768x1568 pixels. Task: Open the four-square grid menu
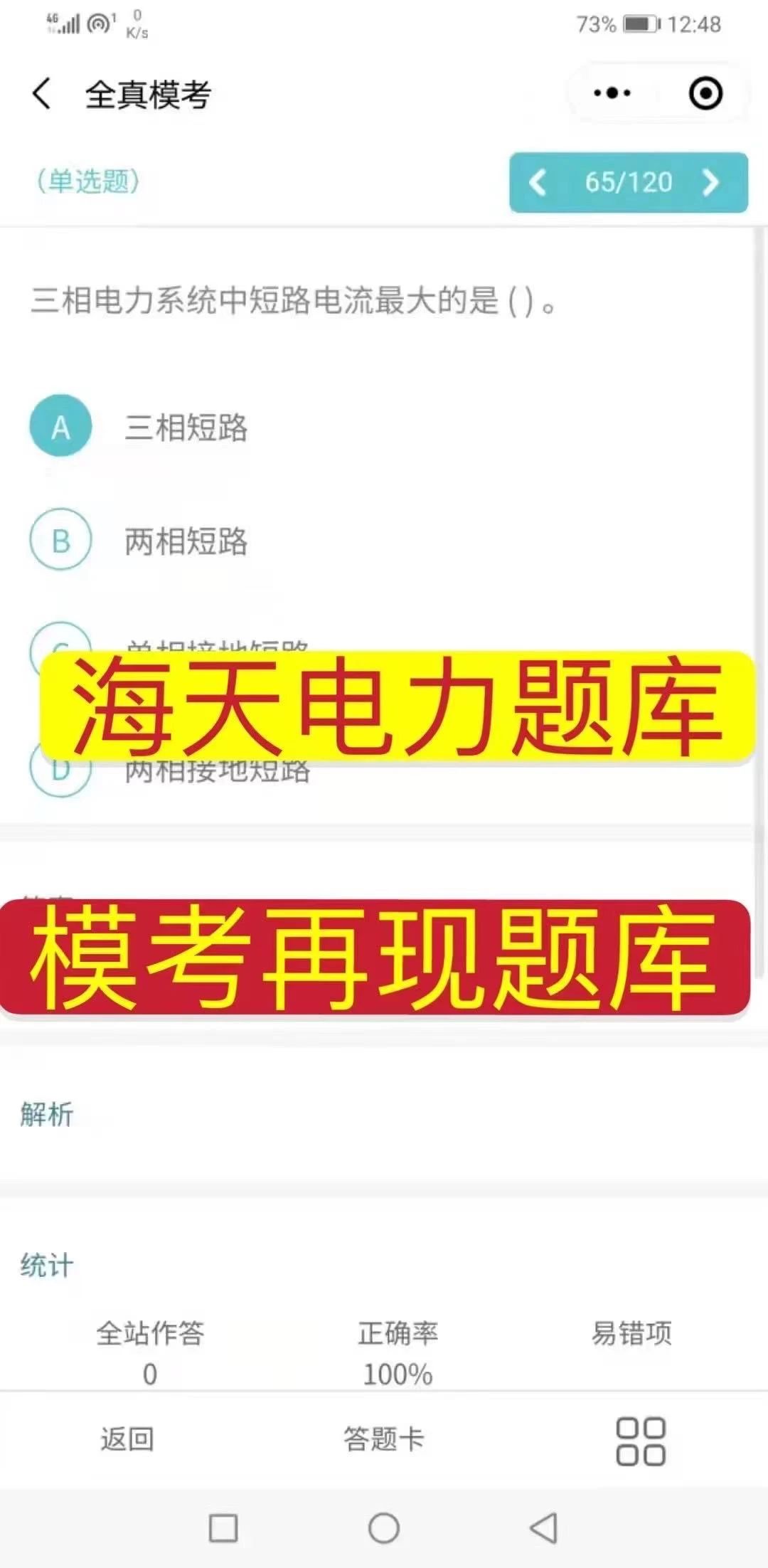(640, 1441)
